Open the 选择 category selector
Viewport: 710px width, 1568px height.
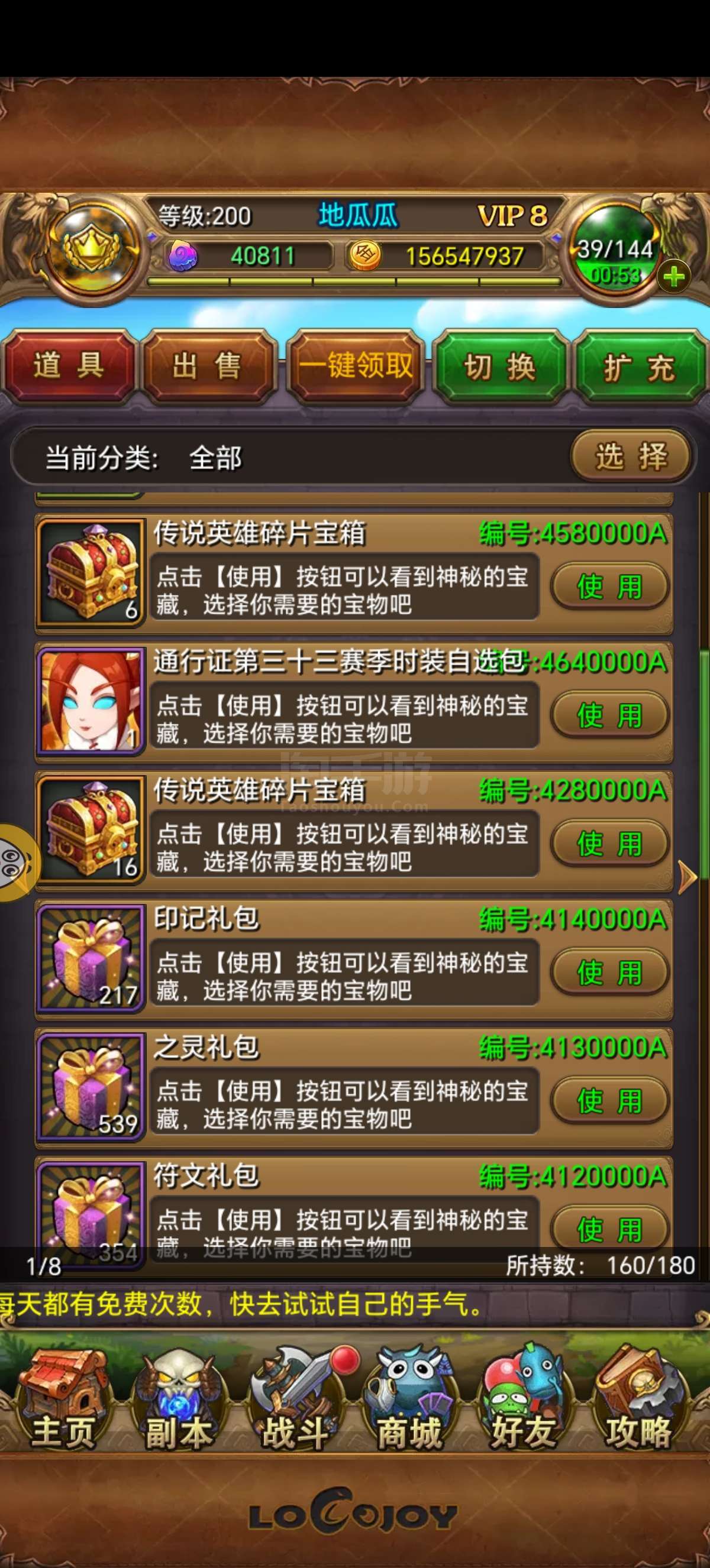631,456
